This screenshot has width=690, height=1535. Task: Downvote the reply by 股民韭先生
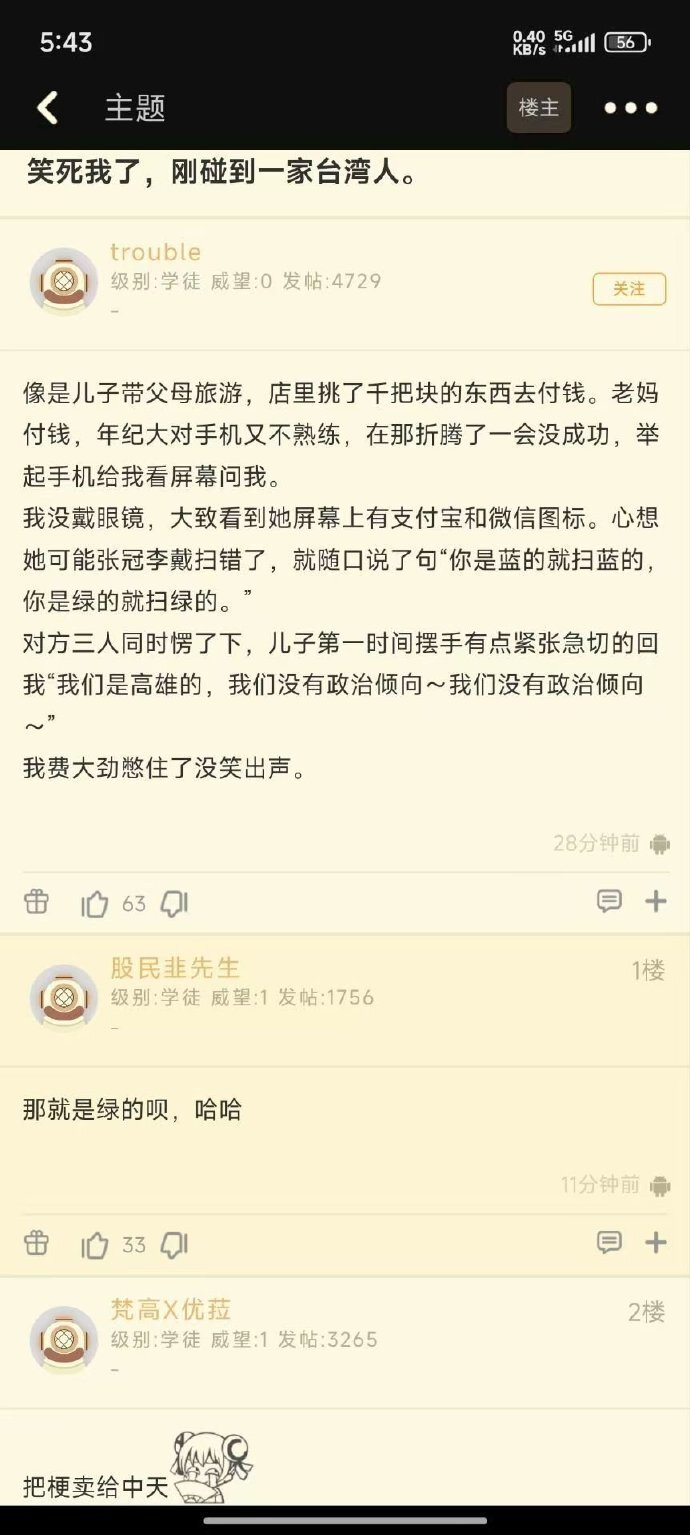(175, 1245)
